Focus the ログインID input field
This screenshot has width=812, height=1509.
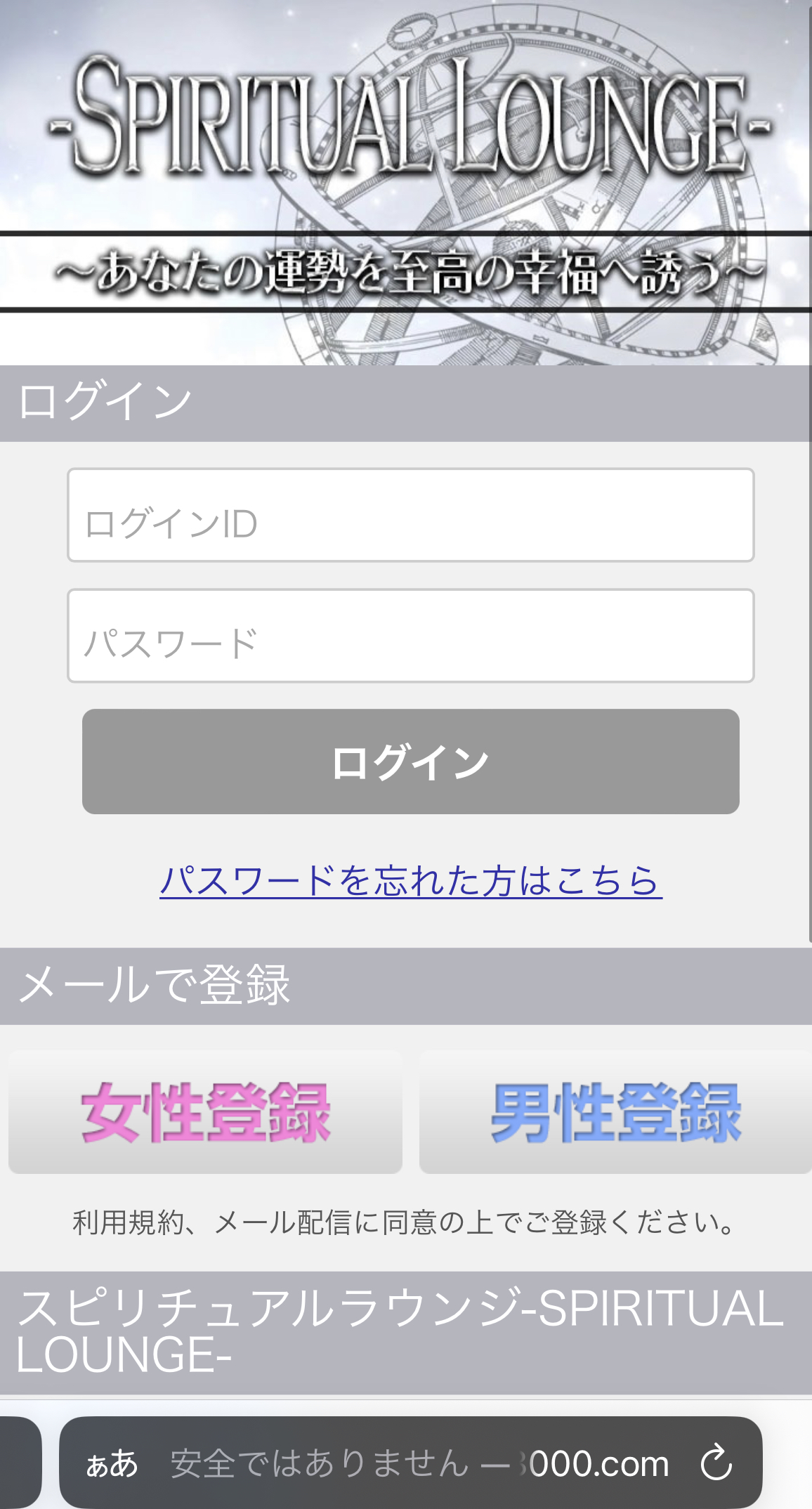click(x=410, y=515)
